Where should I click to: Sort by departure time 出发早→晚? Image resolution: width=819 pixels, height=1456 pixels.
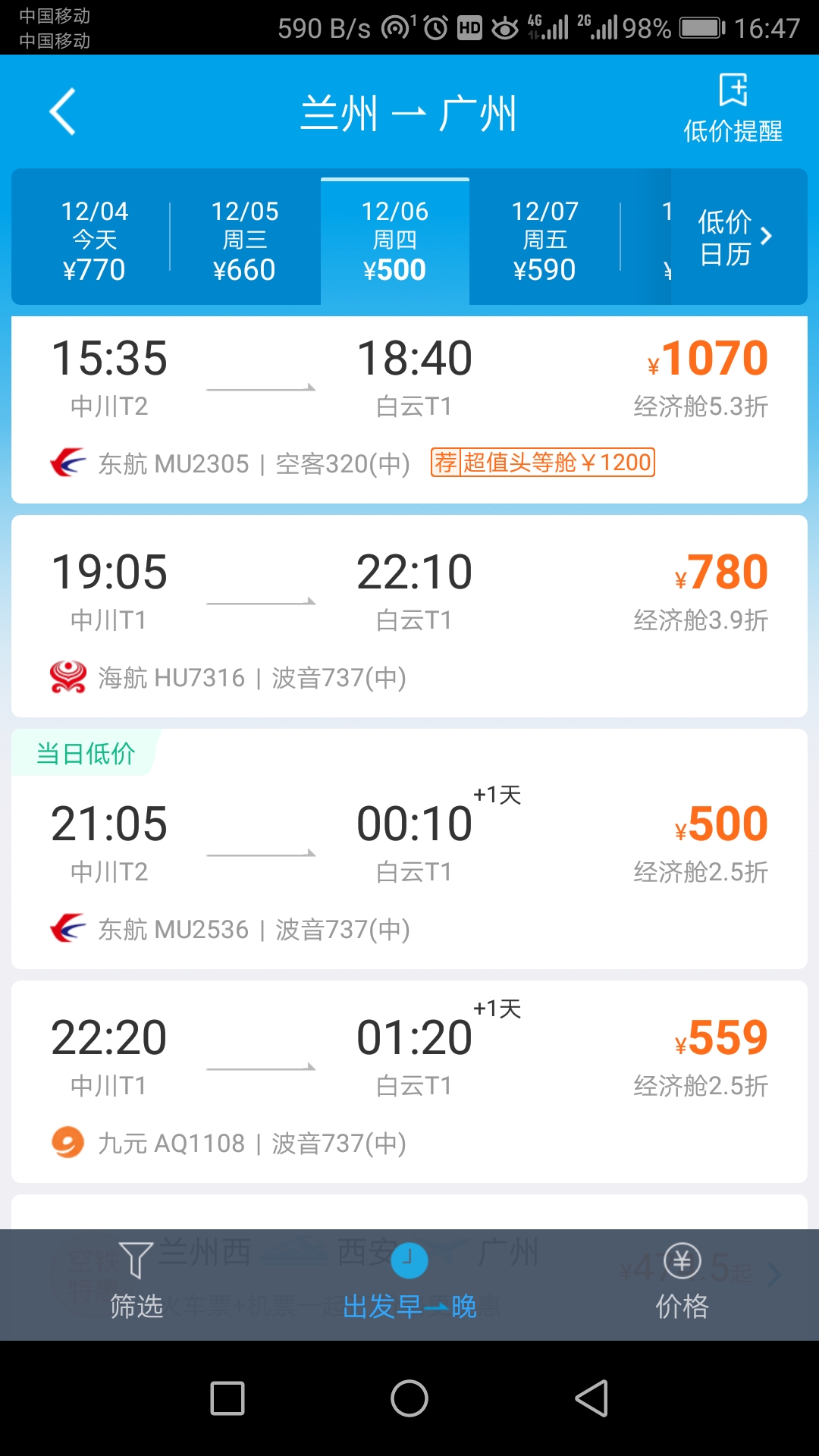(x=409, y=1283)
